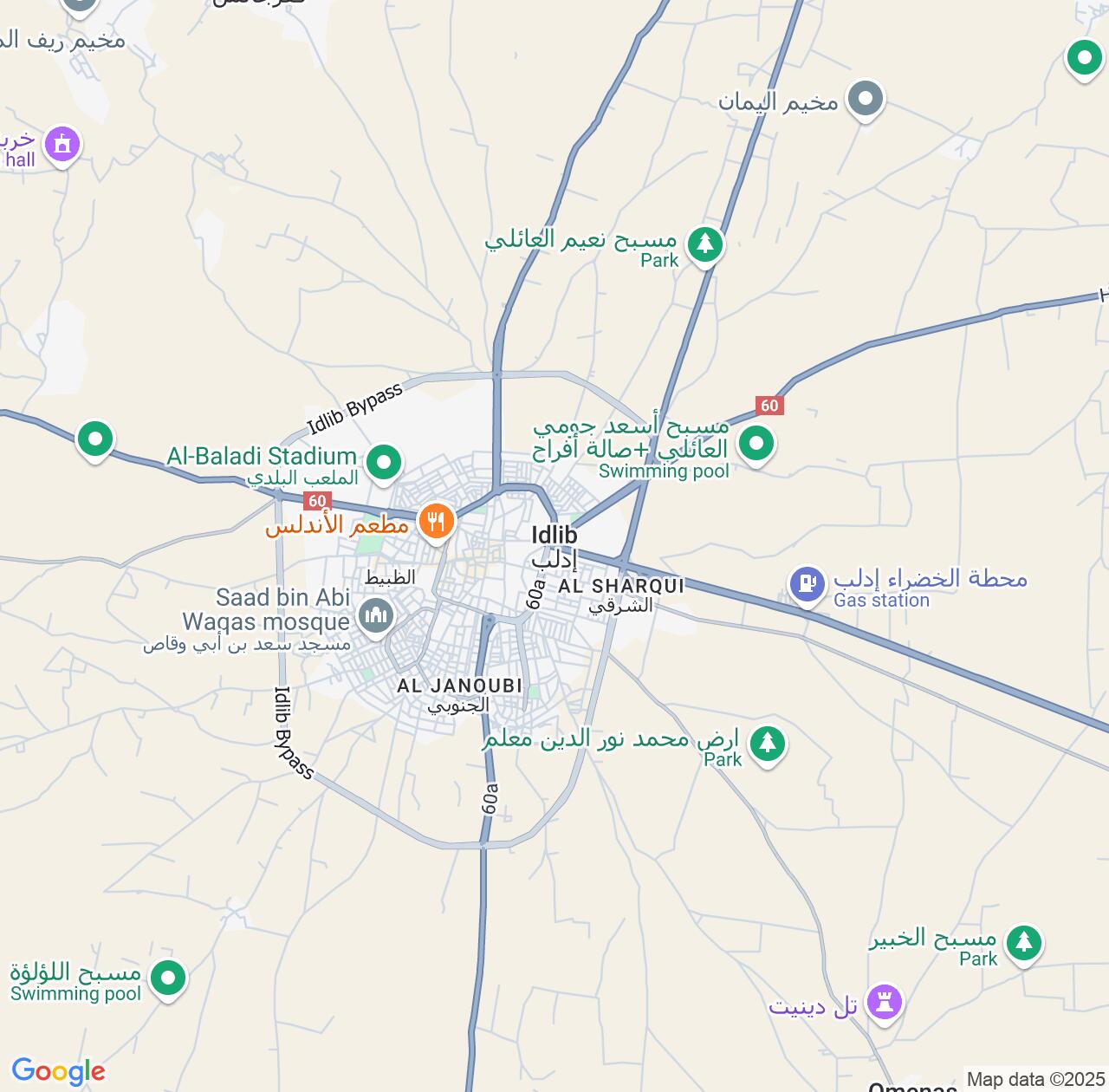Open the محطة الخضراء إدلب gas station pin

pos(807,583)
